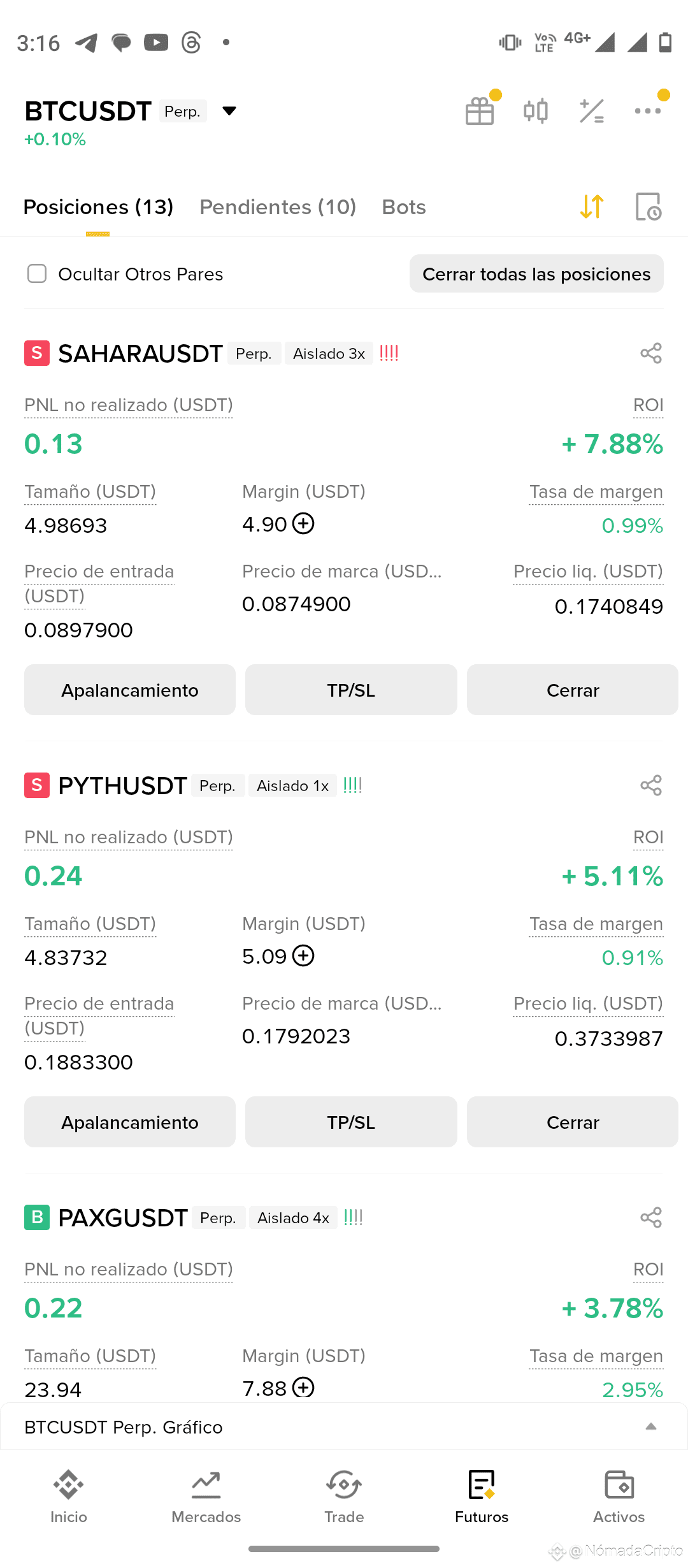Switch to the Activos tab

coord(619,1497)
